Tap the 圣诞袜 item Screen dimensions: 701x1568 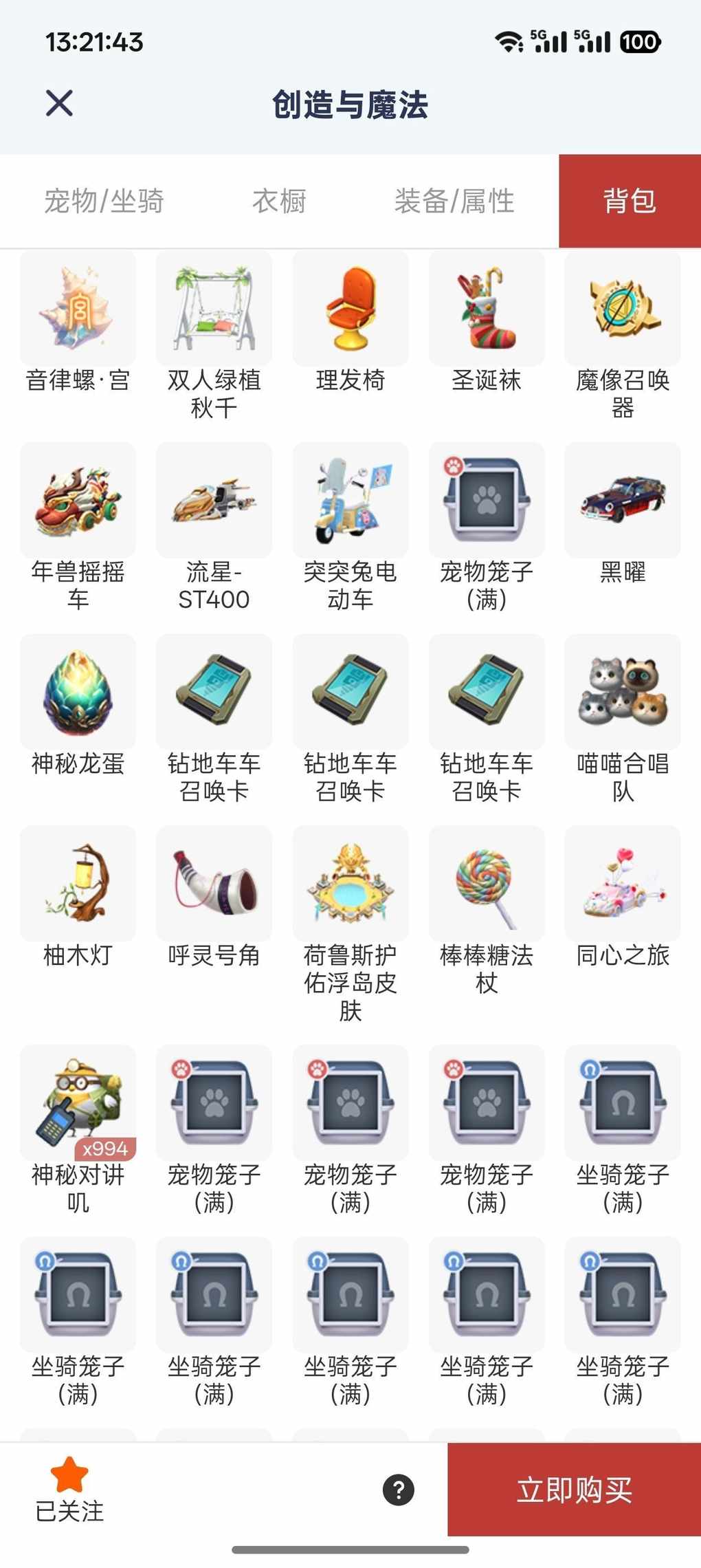coord(487,309)
